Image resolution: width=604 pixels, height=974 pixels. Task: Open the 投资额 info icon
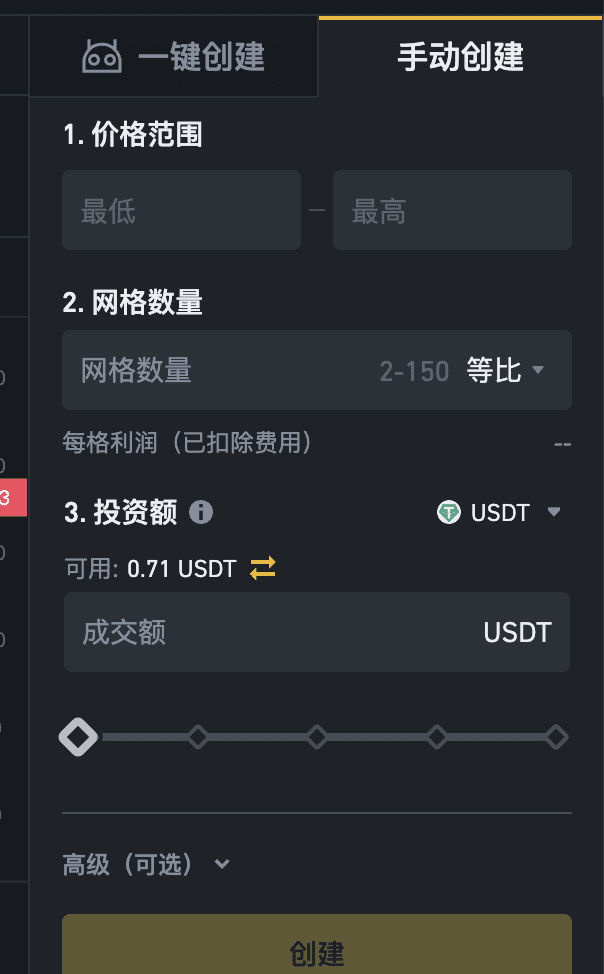coord(201,512)
